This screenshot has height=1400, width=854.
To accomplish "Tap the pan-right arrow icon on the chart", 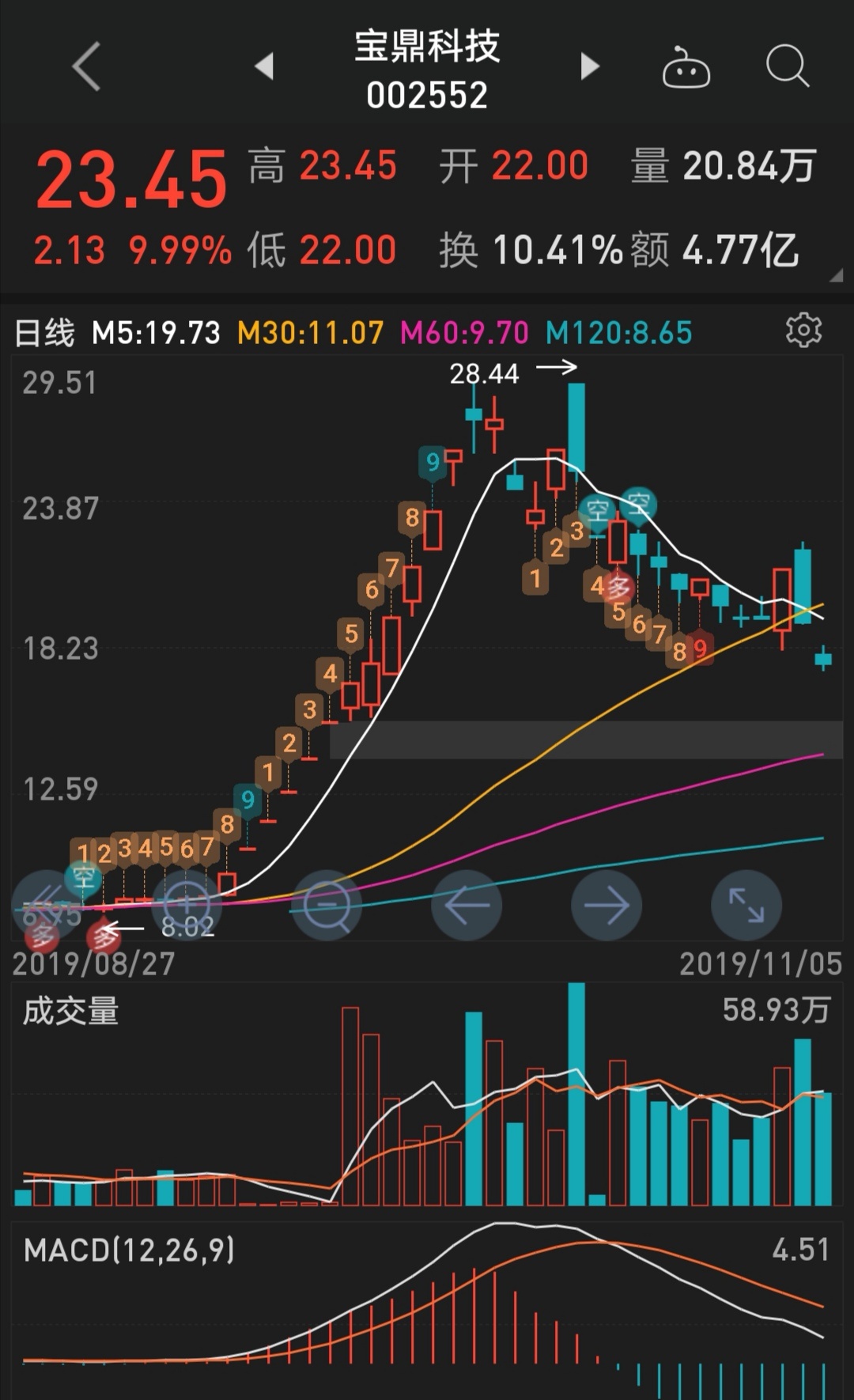I will pyautogui.click(x=606, y=906).
